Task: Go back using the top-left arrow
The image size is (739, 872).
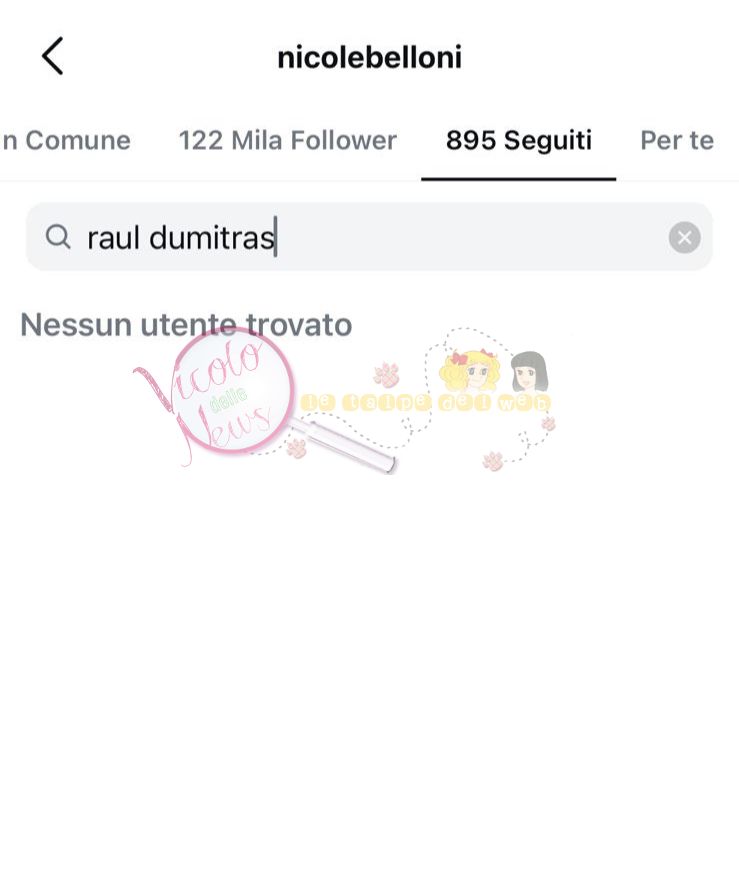Action: click(x=52, y=57)
